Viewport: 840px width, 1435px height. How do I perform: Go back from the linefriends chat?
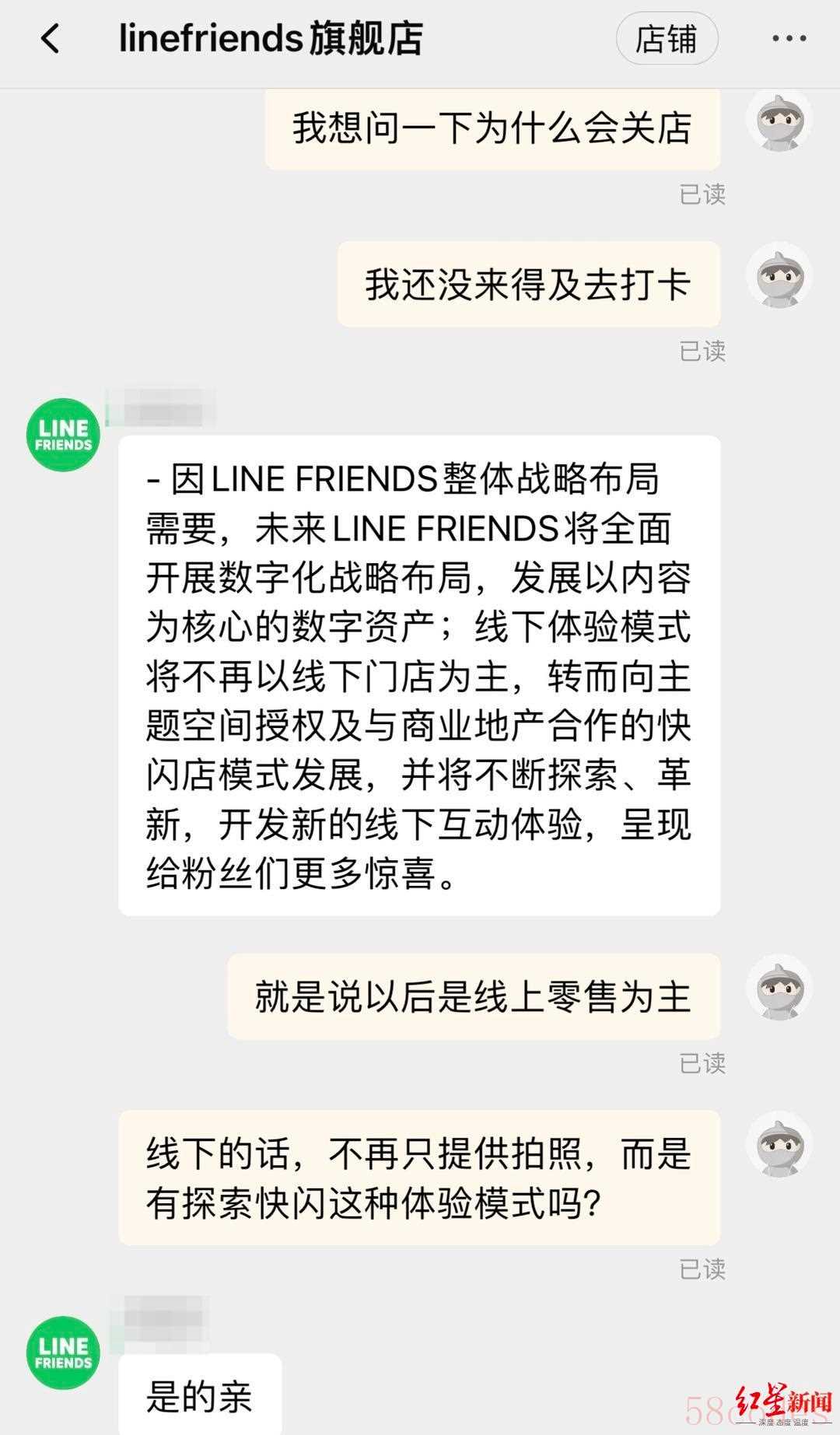point(50,38)
